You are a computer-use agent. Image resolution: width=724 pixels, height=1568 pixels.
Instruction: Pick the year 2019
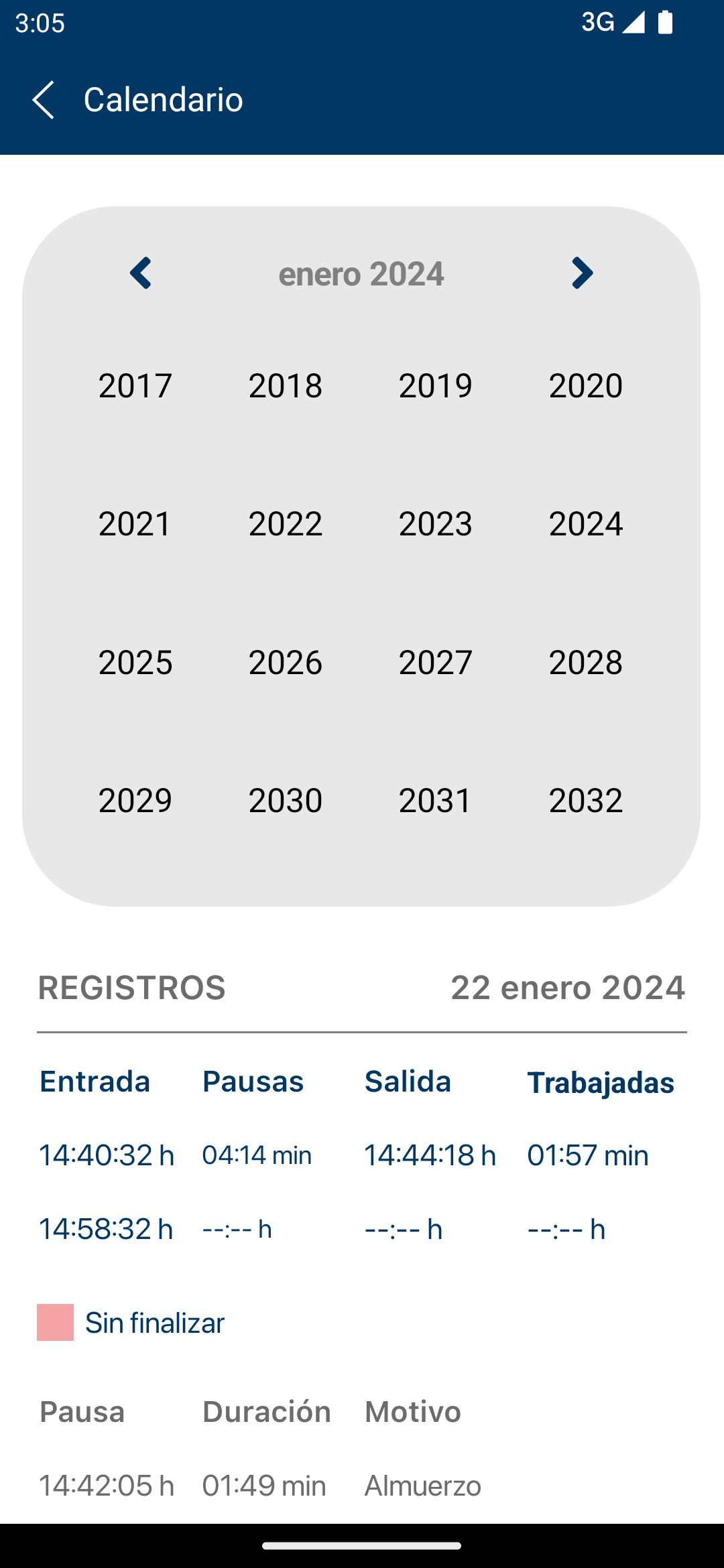click(436, 385)
